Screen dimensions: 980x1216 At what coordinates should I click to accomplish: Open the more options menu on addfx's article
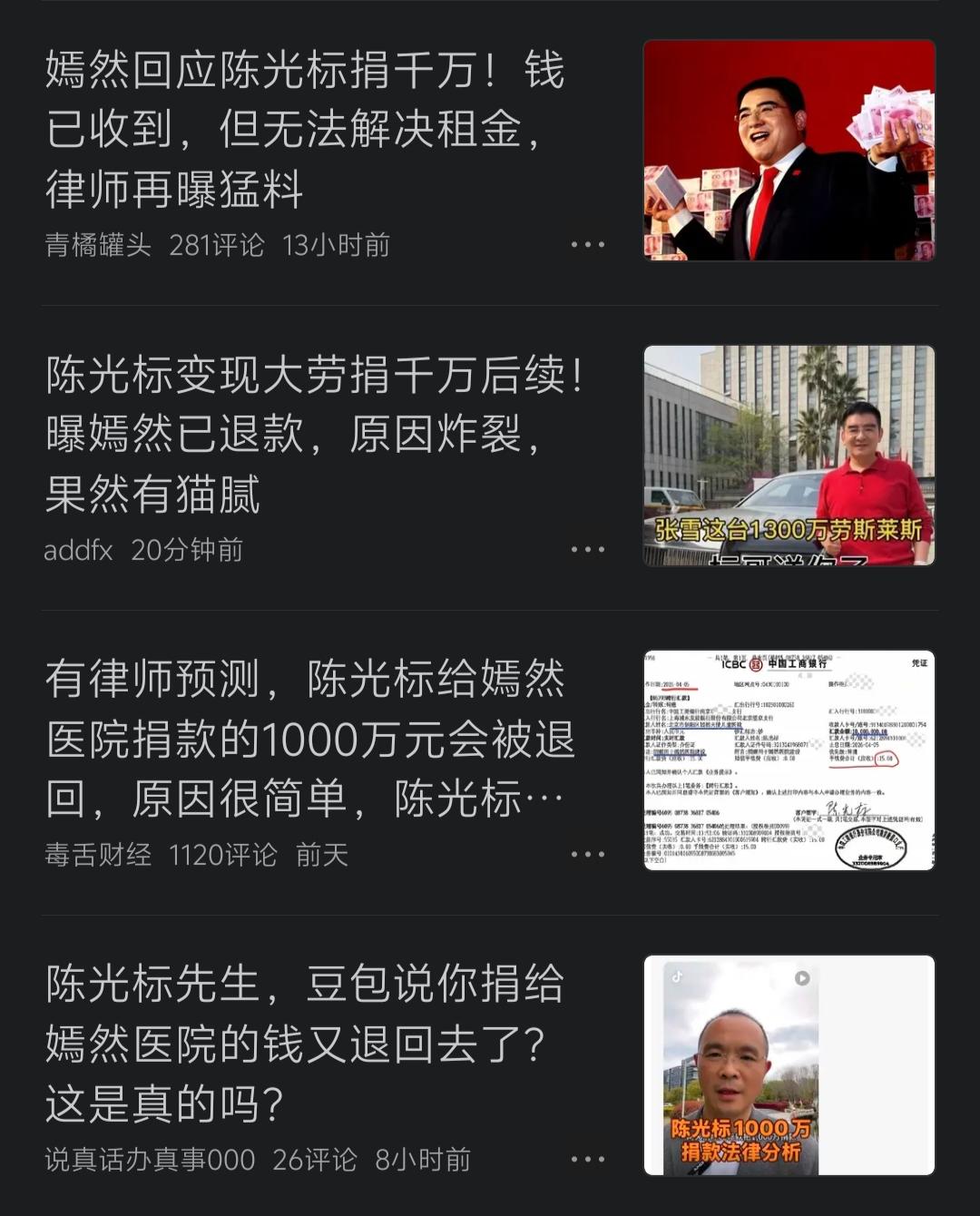click(x=590, y=548)
